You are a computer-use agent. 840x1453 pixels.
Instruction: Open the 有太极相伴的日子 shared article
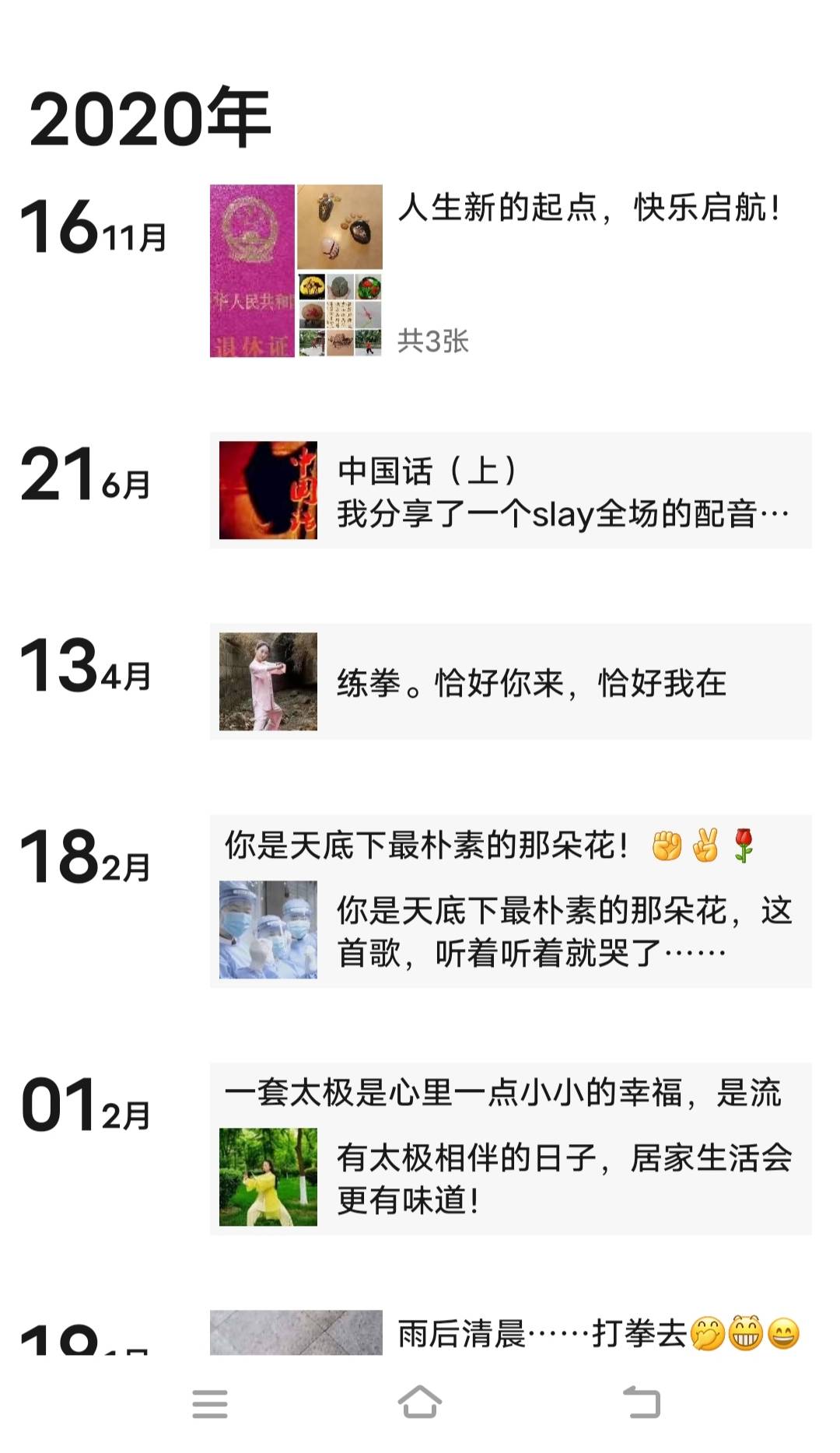click(x=510, y=1178)
